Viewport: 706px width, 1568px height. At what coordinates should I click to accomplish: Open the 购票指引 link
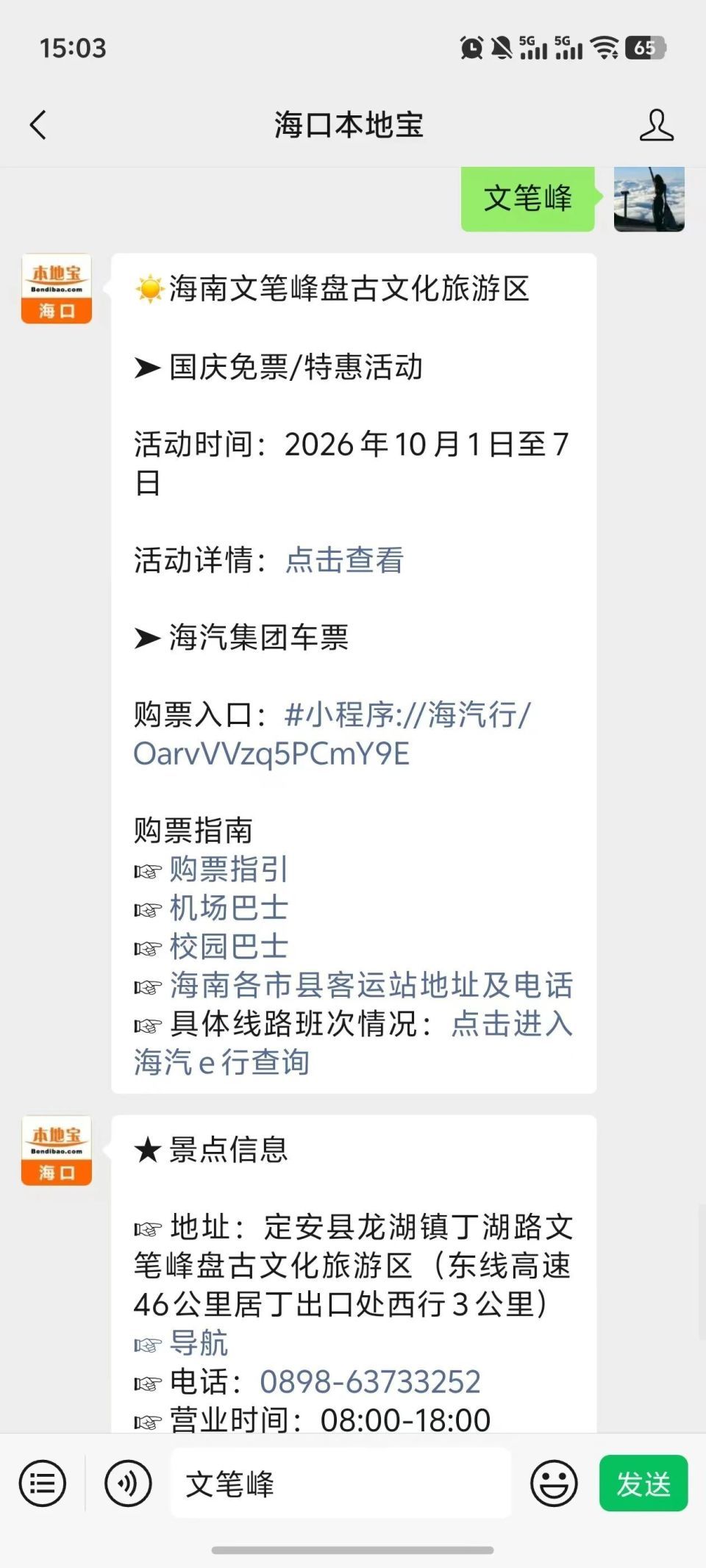click(x=229, y=869)
